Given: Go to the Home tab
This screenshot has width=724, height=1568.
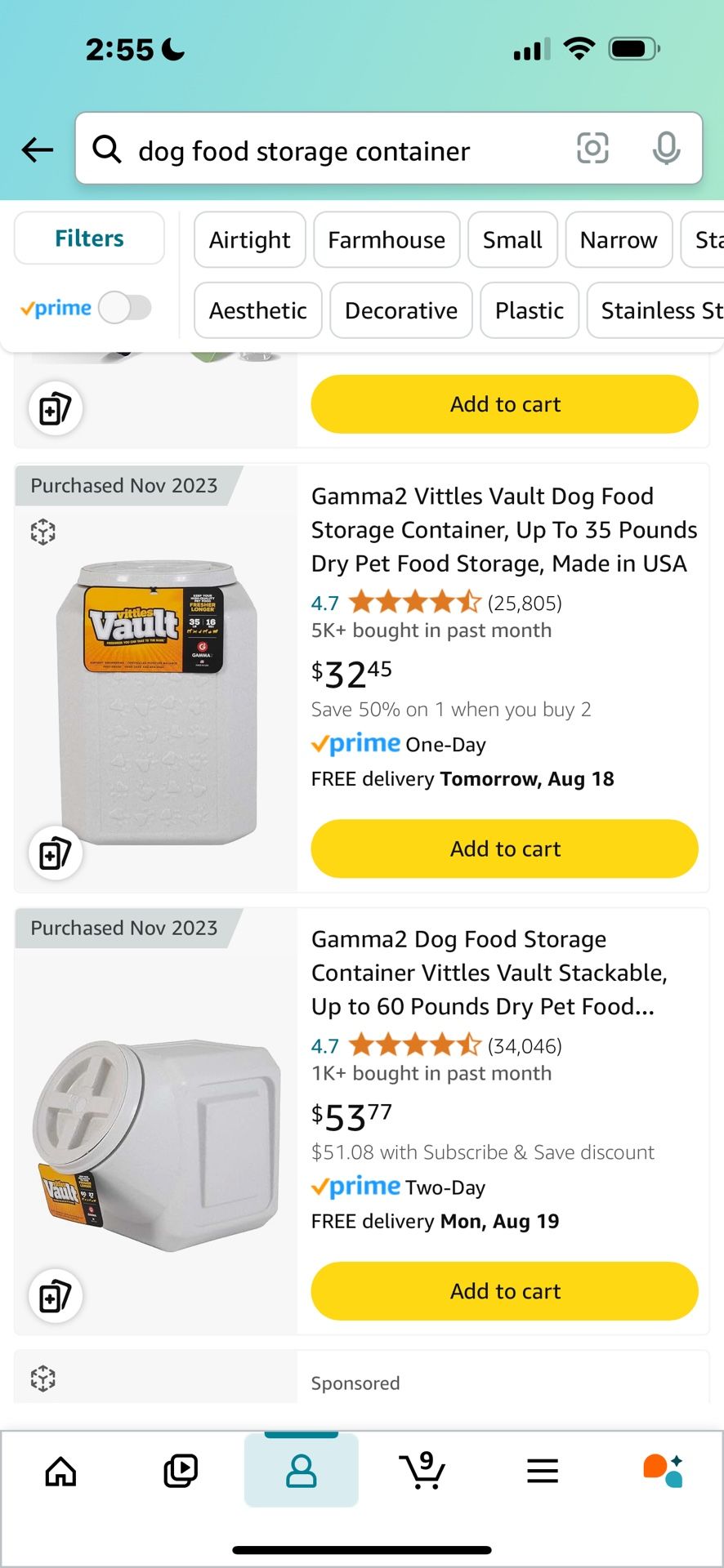Looking at the screenshot, I should 60,1471.
